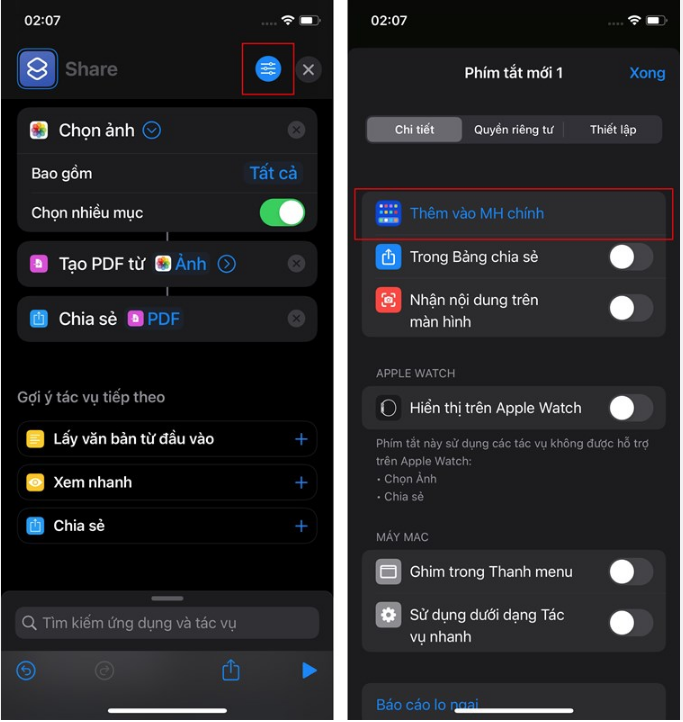This screenshot has height=722, width=683.
Task: Close the Share shortcut editor
Action: coord(308,69)
